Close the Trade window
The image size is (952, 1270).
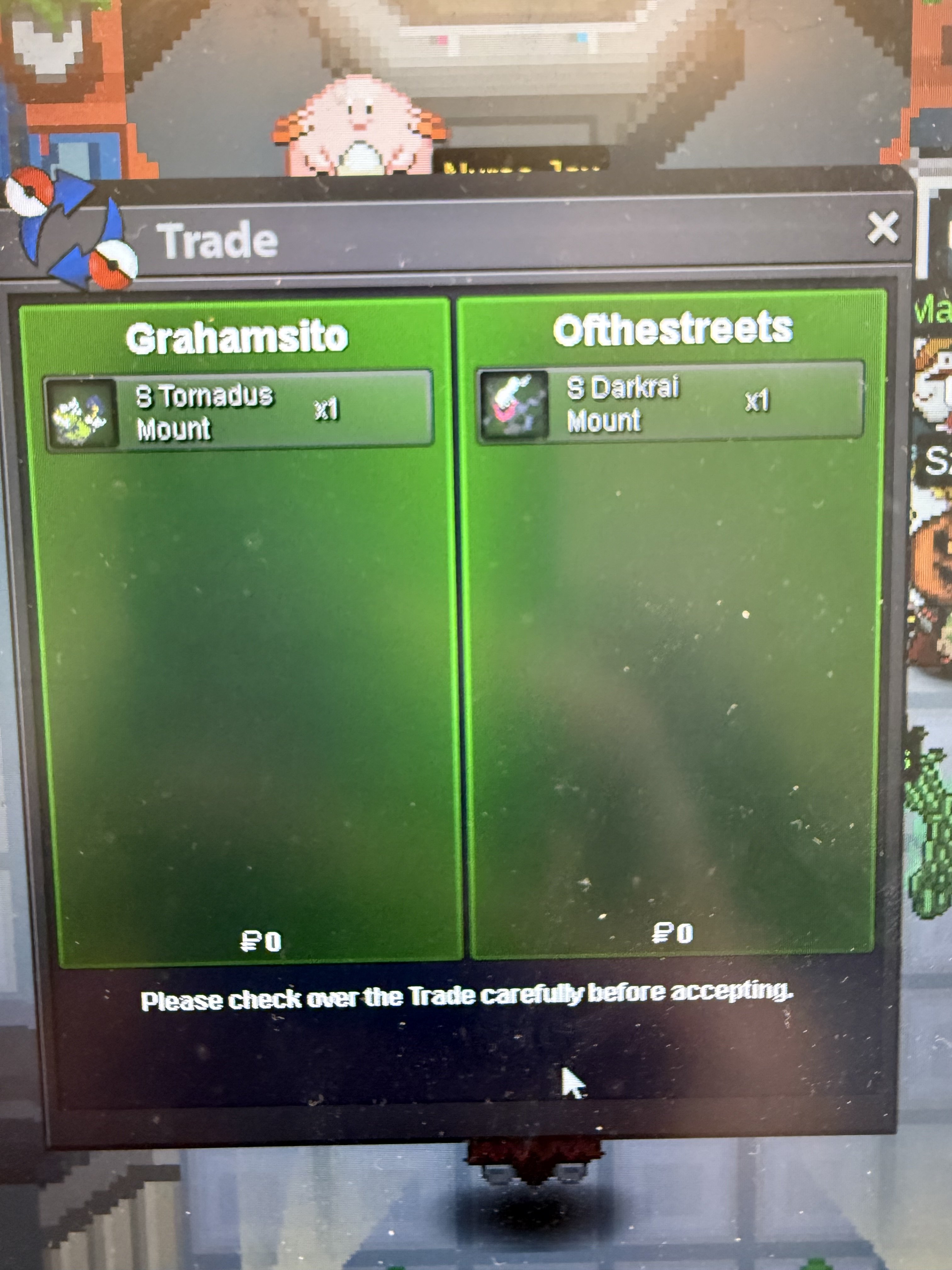(x=882, y=228)
